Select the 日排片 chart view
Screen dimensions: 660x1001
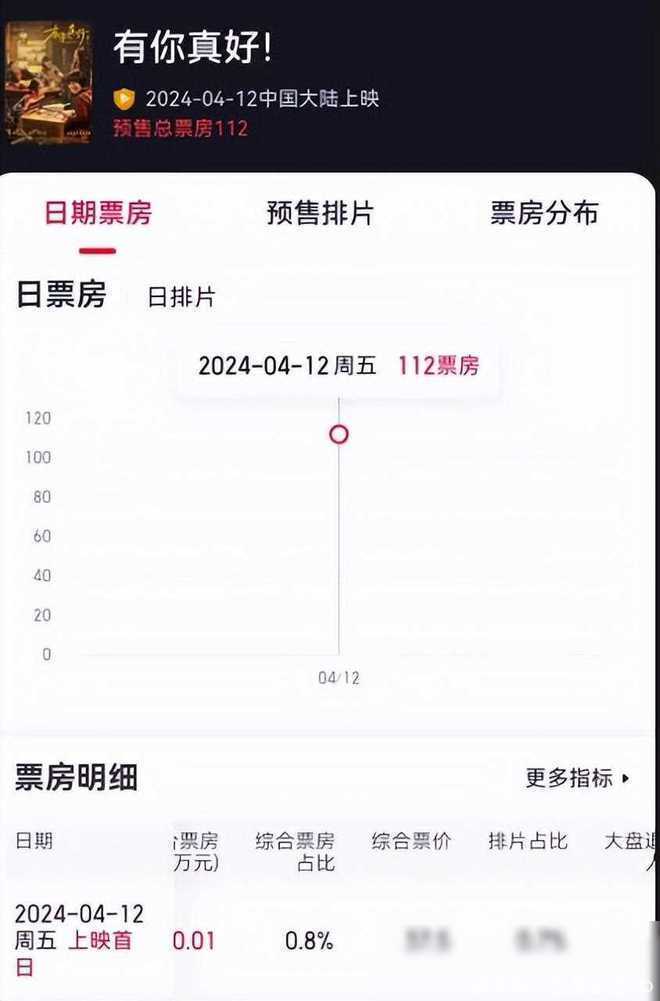pyautogui.click(x=181, y=297)
